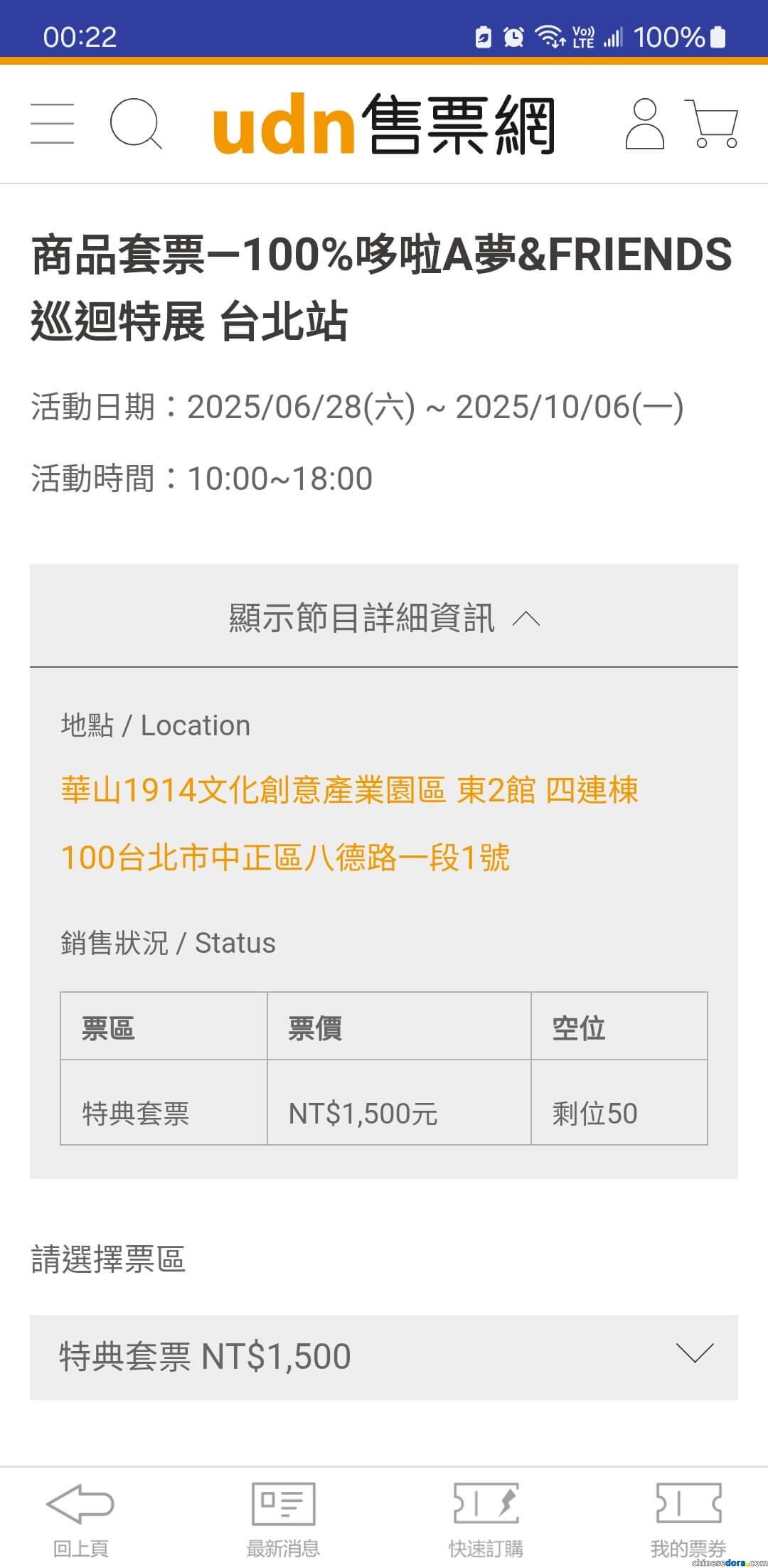Open the 華山1914文化創意產業園區 location link

point(349,790)
